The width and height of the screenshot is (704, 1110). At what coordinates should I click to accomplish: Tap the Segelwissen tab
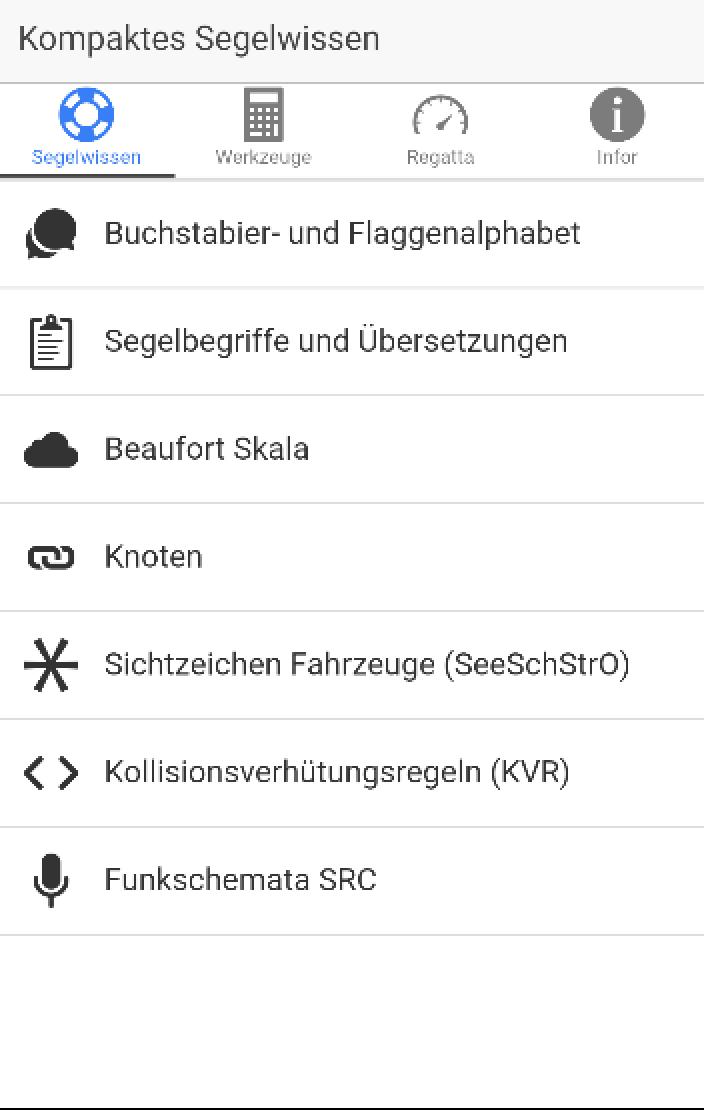[87, 130]
